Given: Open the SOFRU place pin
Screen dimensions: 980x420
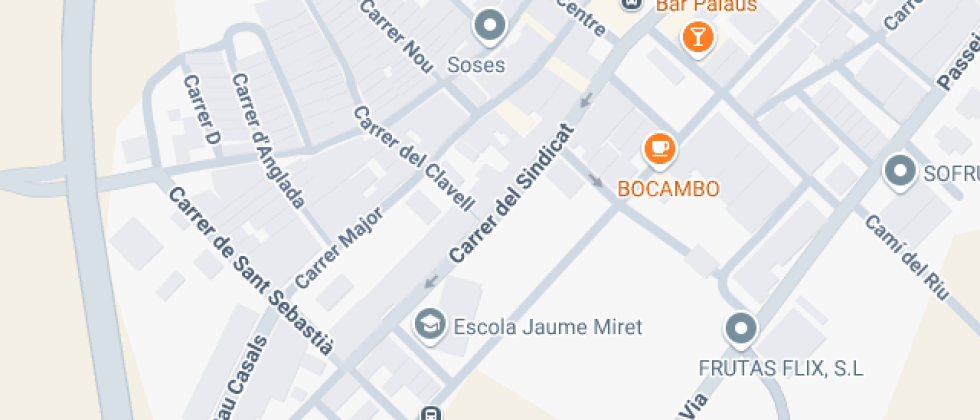Looking at the screenshot, I should click(900, 171).
